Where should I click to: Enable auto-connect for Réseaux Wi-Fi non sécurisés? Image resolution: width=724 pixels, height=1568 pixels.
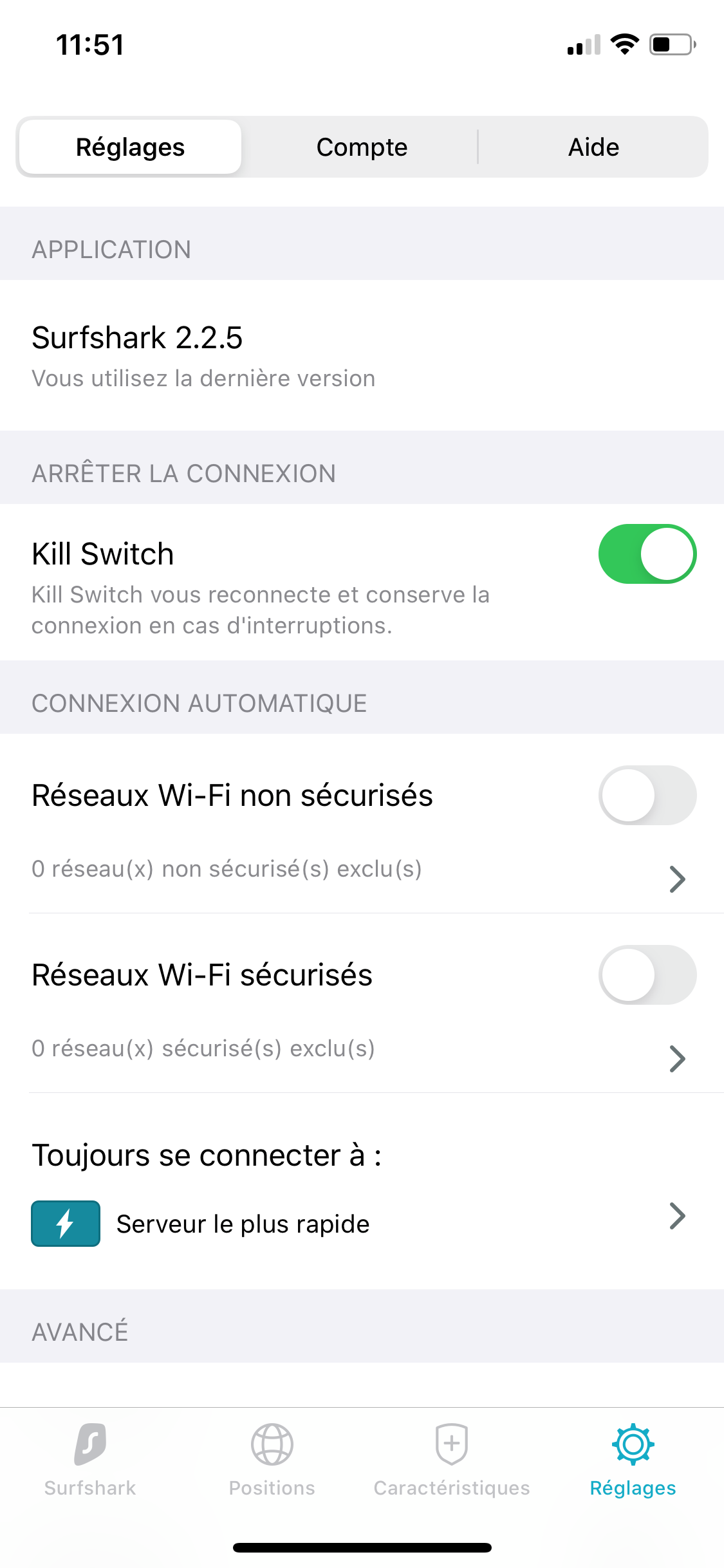pos(647,795)
